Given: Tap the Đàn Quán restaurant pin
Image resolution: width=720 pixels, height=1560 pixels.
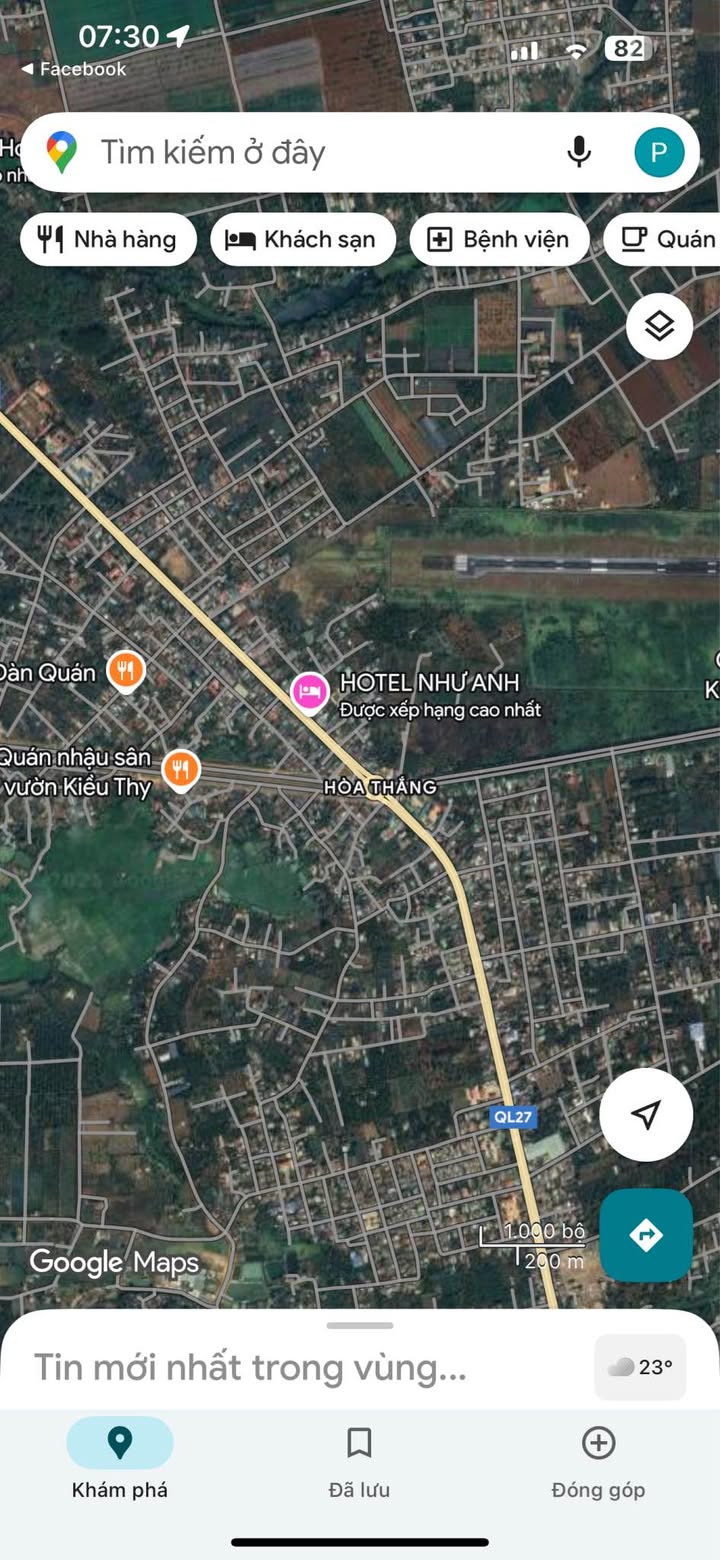Looking at the screenshot, I should (126, 670).
